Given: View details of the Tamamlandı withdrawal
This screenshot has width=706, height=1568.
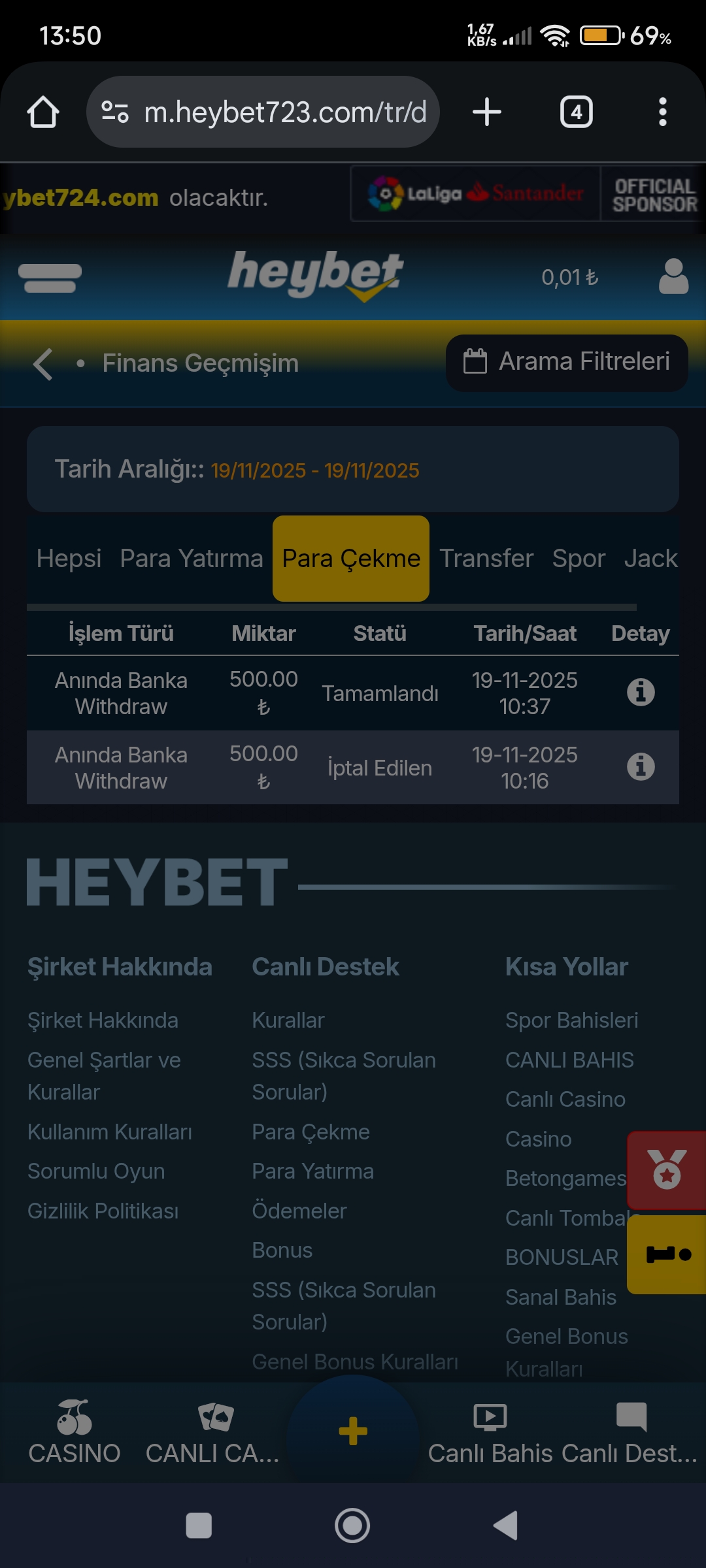Looking at the screenshot, I should click(x=641, y=693).
